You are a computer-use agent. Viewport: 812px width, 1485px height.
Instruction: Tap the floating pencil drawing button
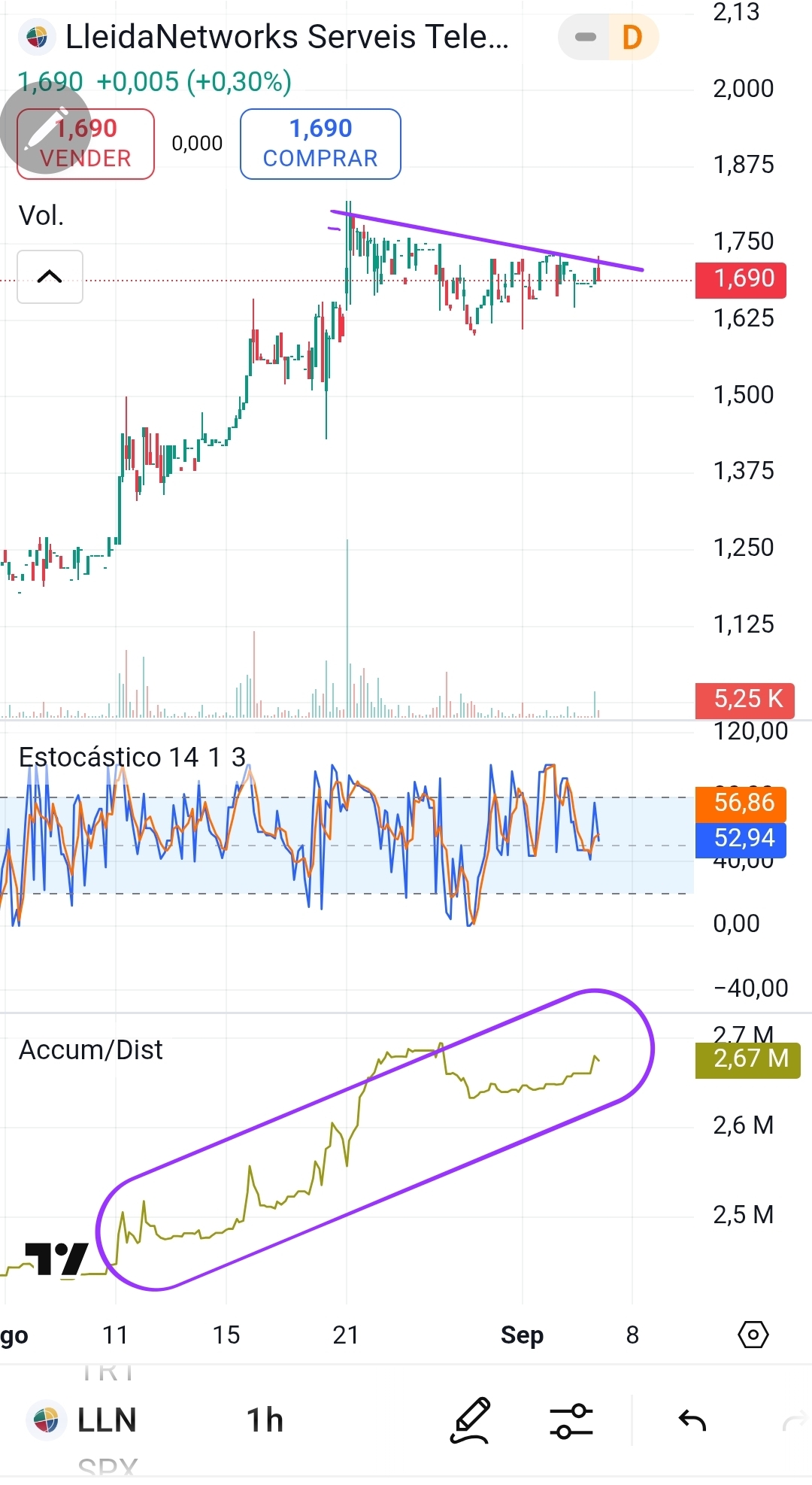coord(46,129)
